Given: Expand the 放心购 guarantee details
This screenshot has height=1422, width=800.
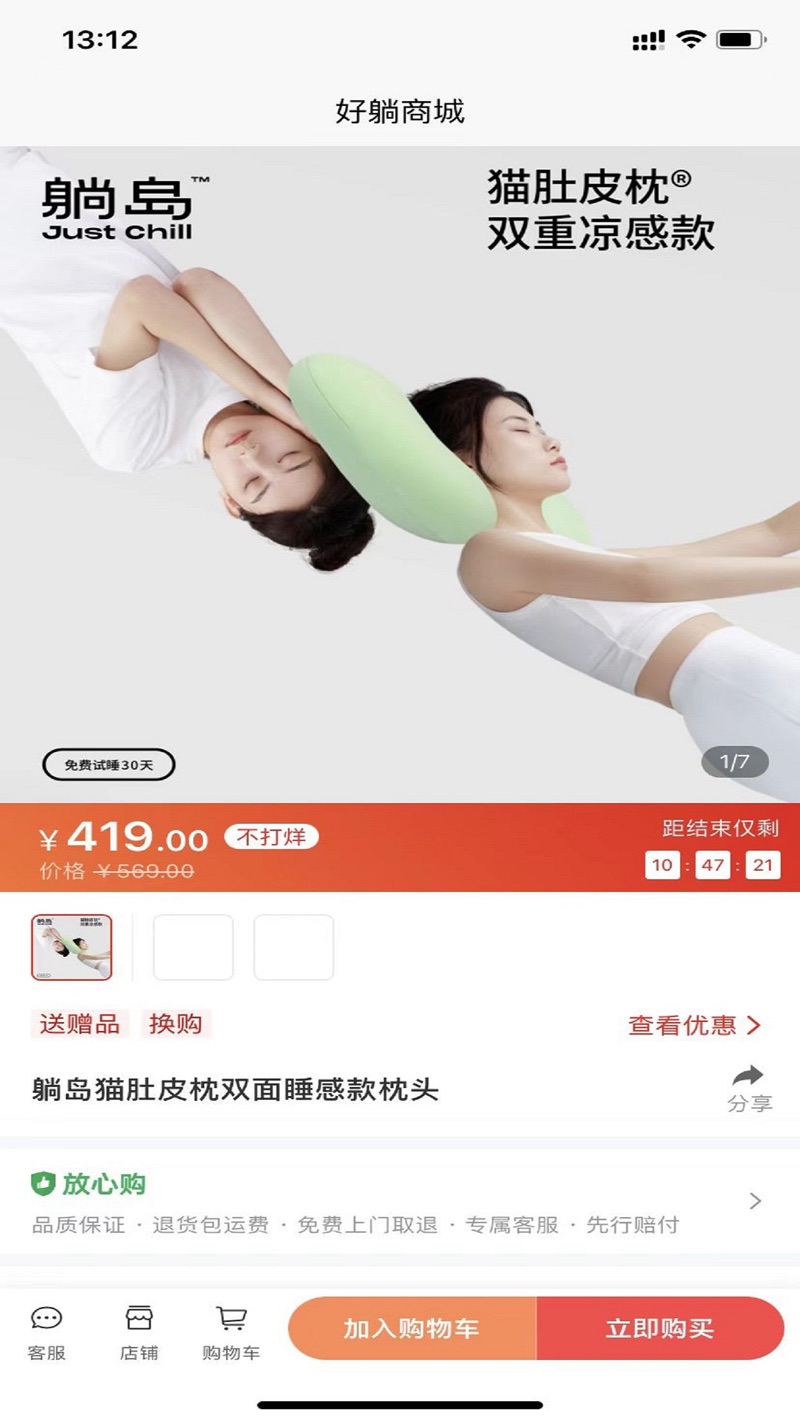Looking at the screenshot, I should (x=755, y=1201).
